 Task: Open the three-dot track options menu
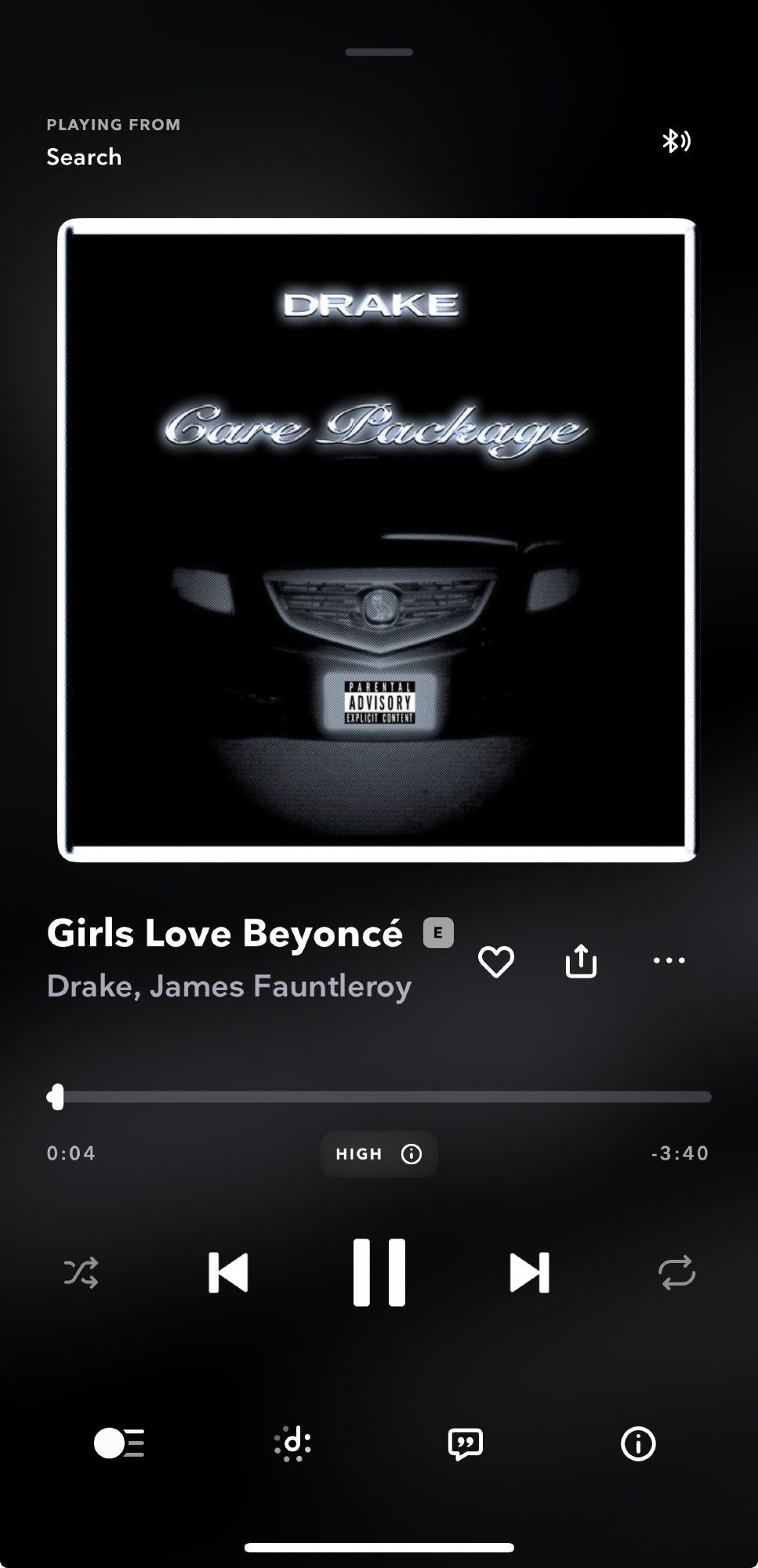pos(669,960)
